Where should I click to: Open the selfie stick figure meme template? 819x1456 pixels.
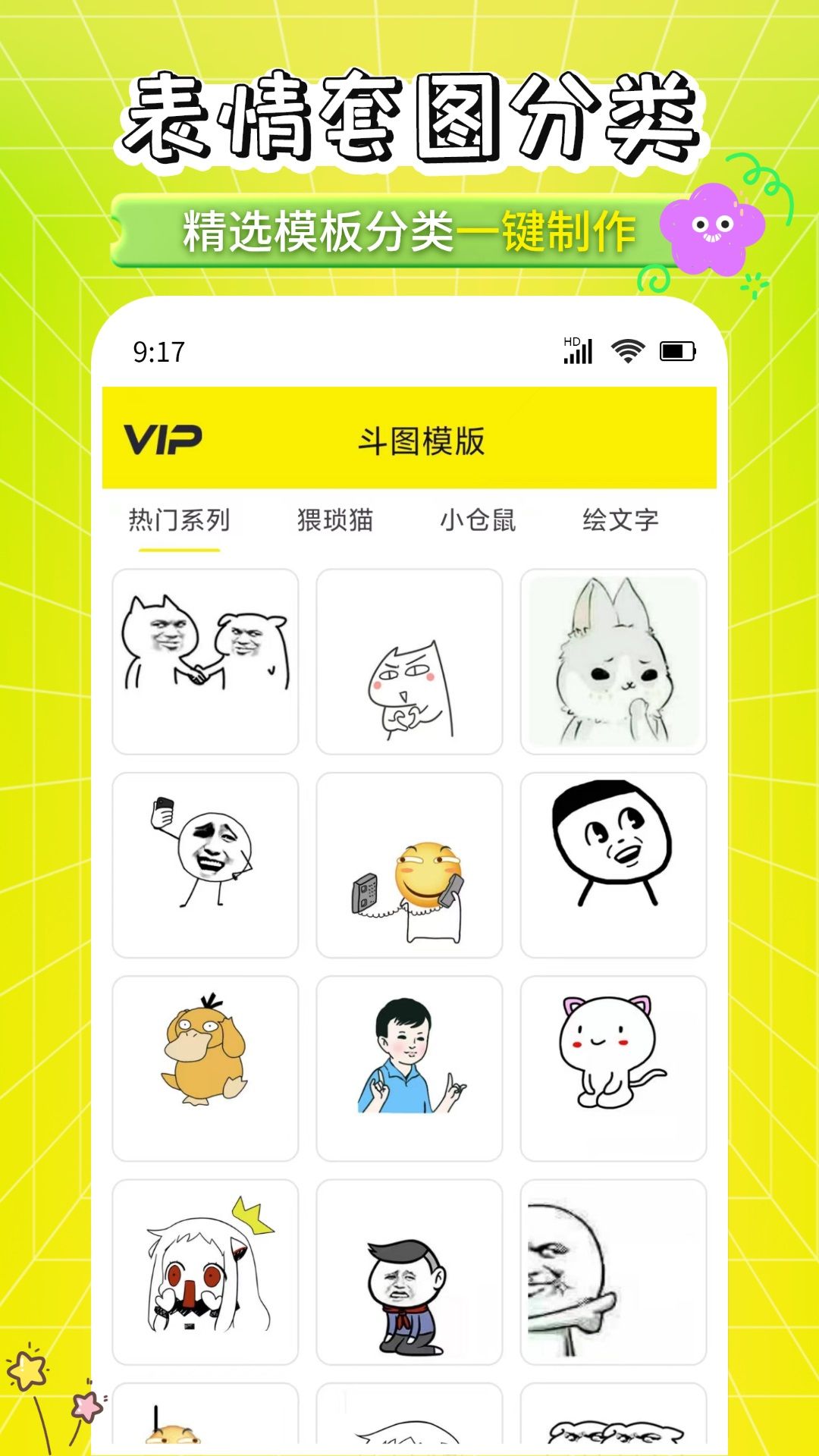206,864
